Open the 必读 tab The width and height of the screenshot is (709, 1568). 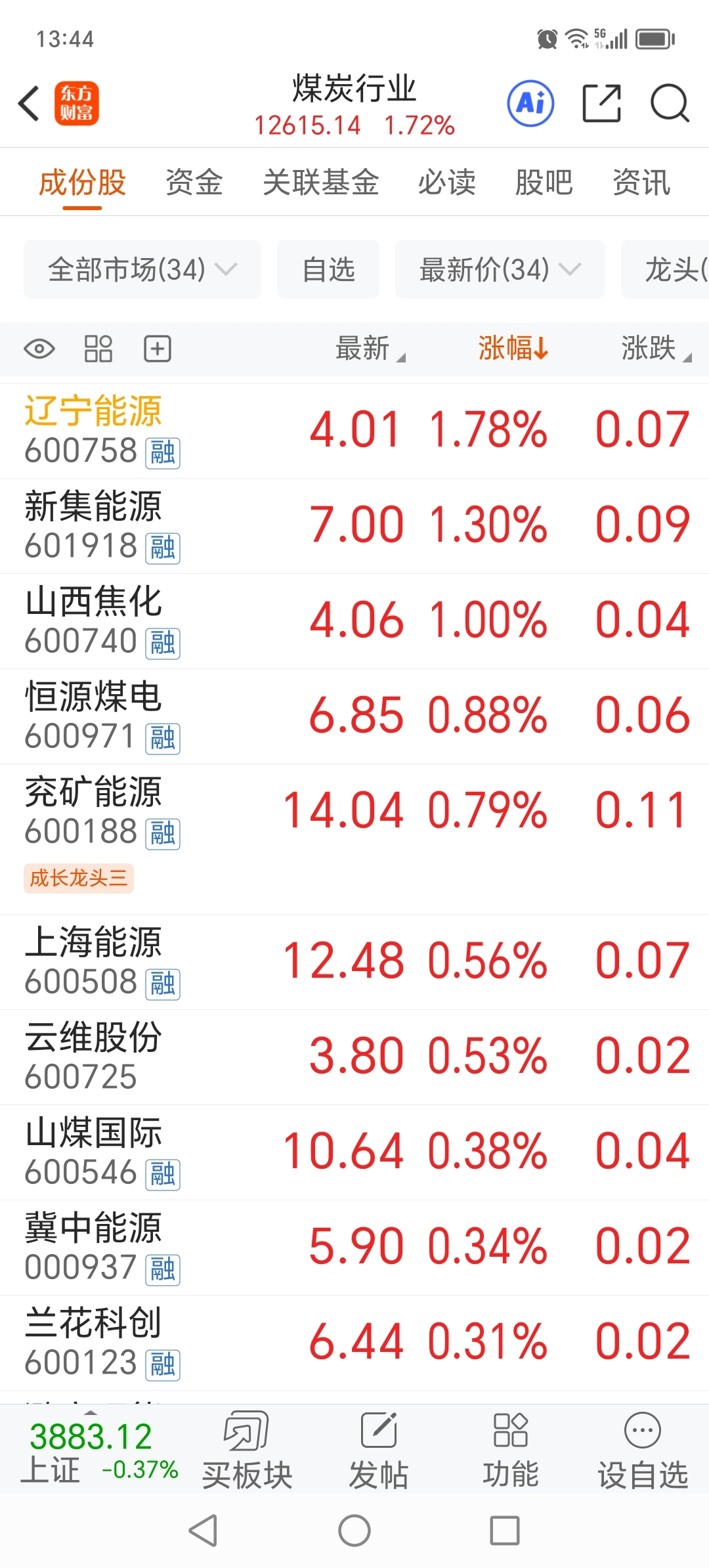446,183
